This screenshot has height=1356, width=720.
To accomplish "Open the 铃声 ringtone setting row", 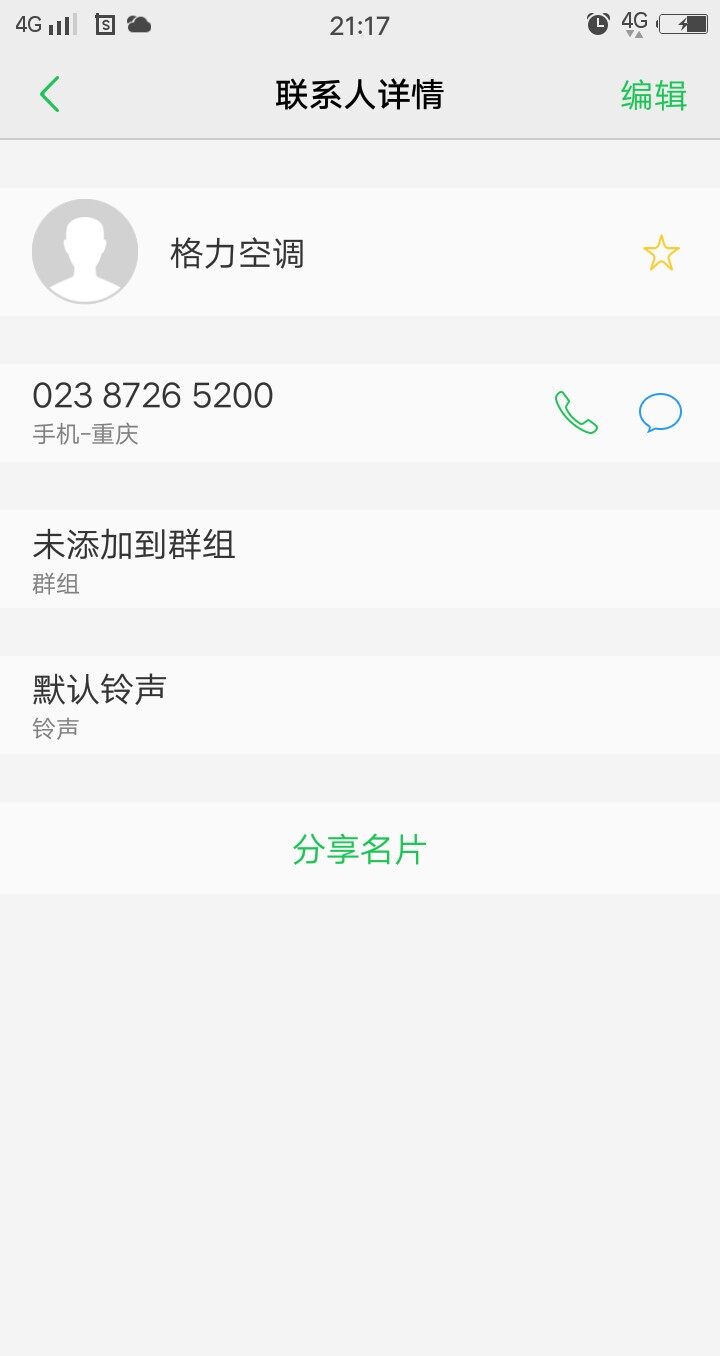I will click(x=360, y=704).
